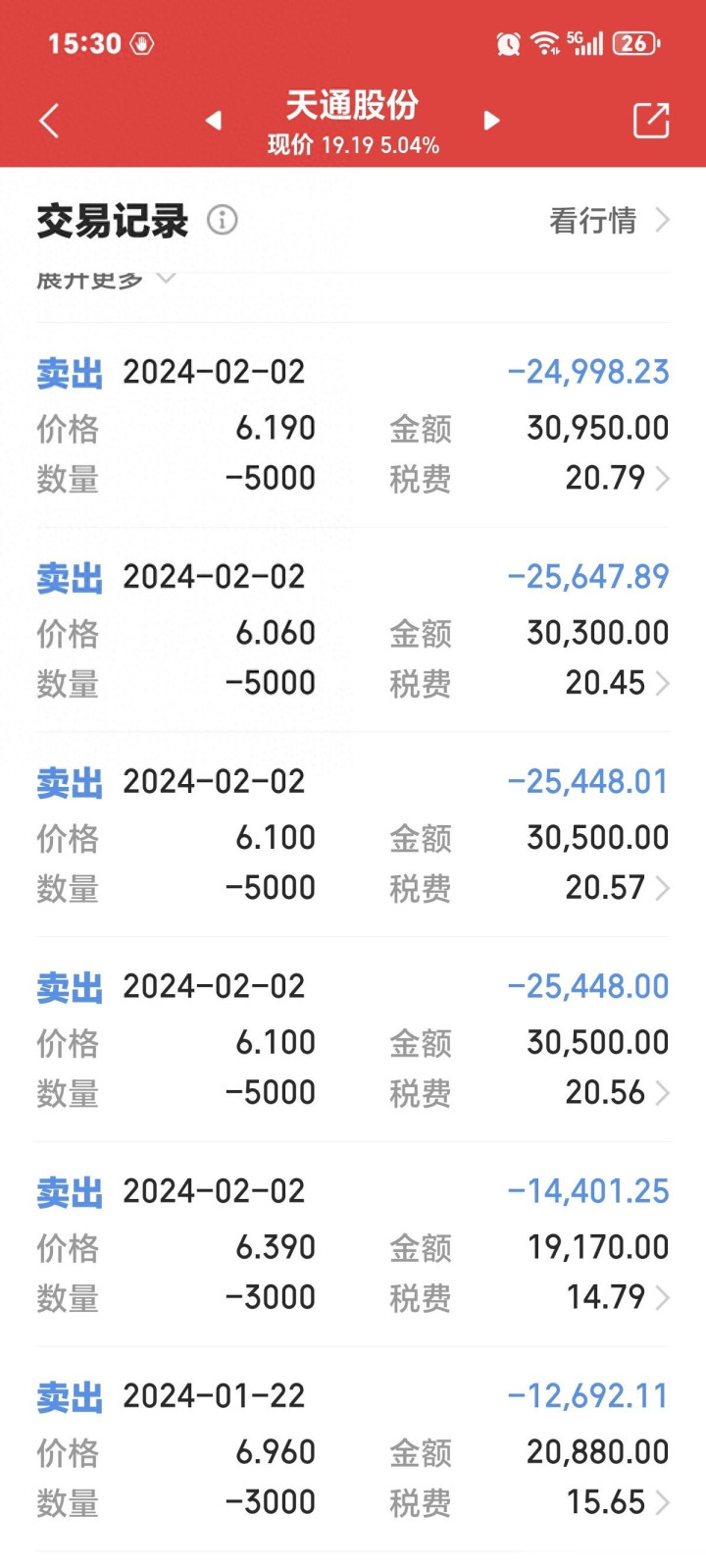Viewport: 706px width, 1568px height.
Task: Share this trade record page
Action: tap(651, 121)
